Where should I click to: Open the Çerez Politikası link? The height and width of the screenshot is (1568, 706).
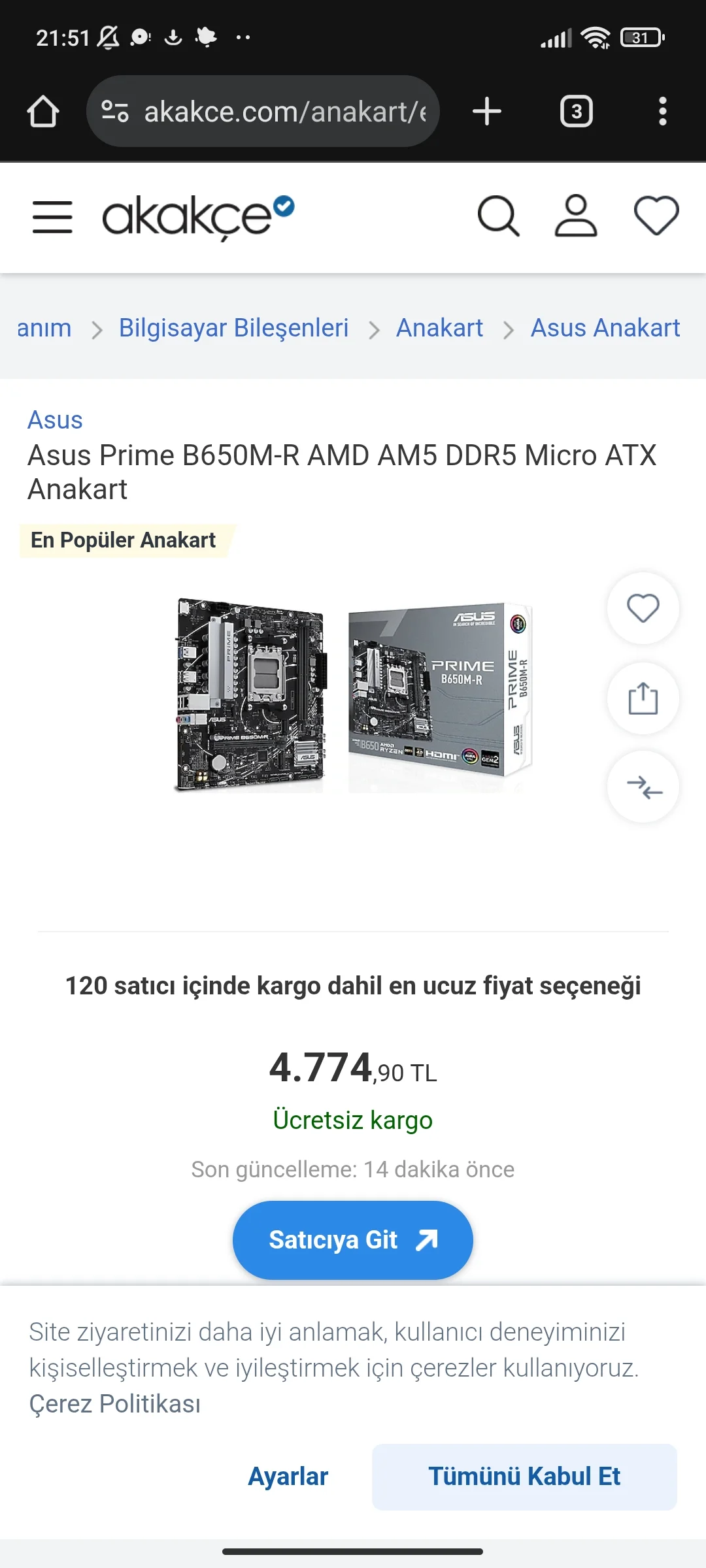coord(115,1404)
